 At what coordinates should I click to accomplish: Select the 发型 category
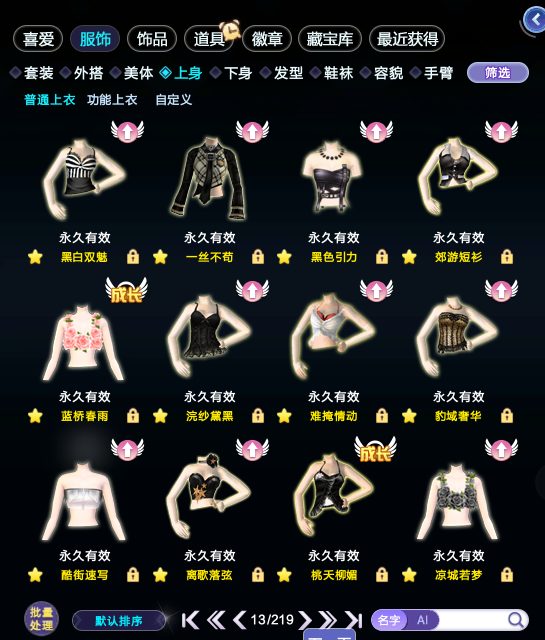(282, 73)
